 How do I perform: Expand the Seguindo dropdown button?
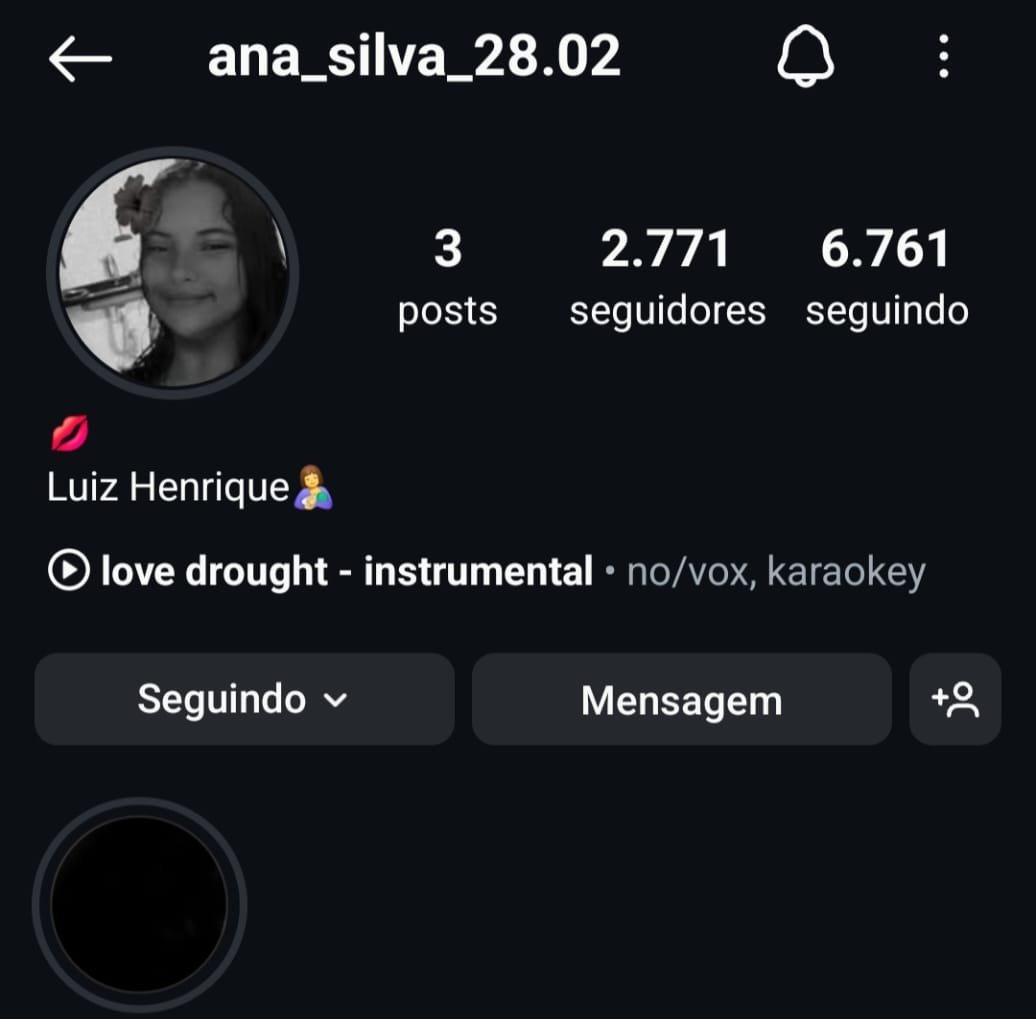pyautogui.click(x=244, y=699)
